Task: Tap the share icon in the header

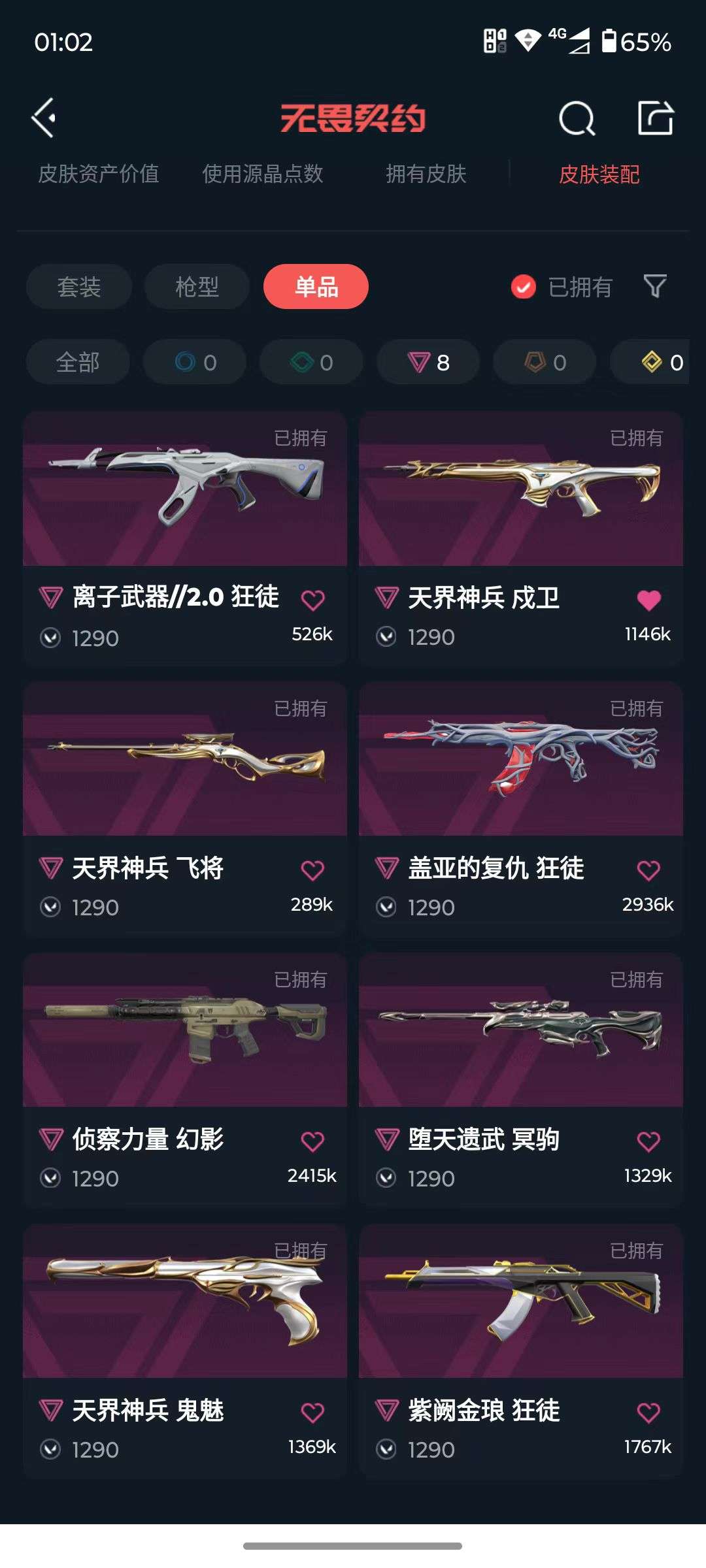Action: click(x=657, y=118)
